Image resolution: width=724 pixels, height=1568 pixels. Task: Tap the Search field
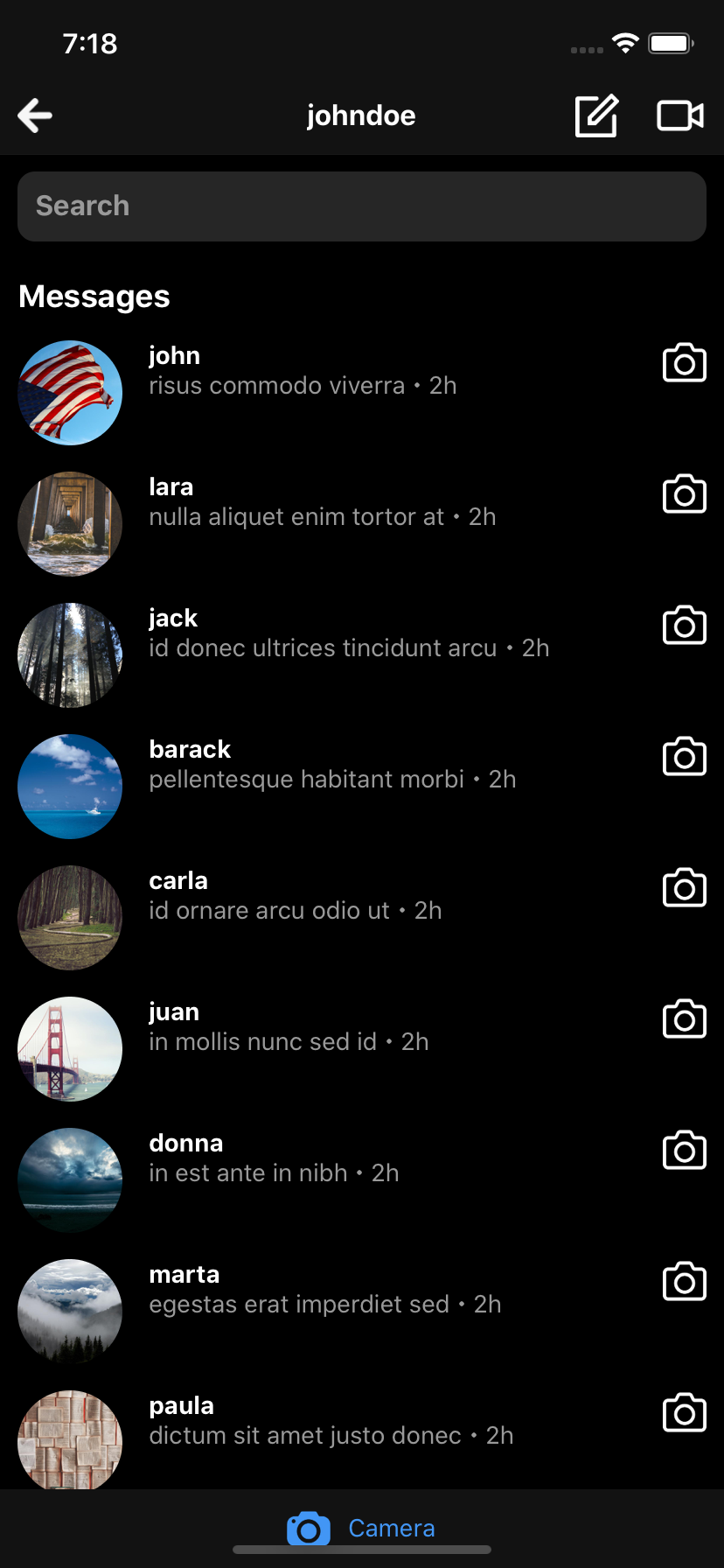[x=362, y=206]
